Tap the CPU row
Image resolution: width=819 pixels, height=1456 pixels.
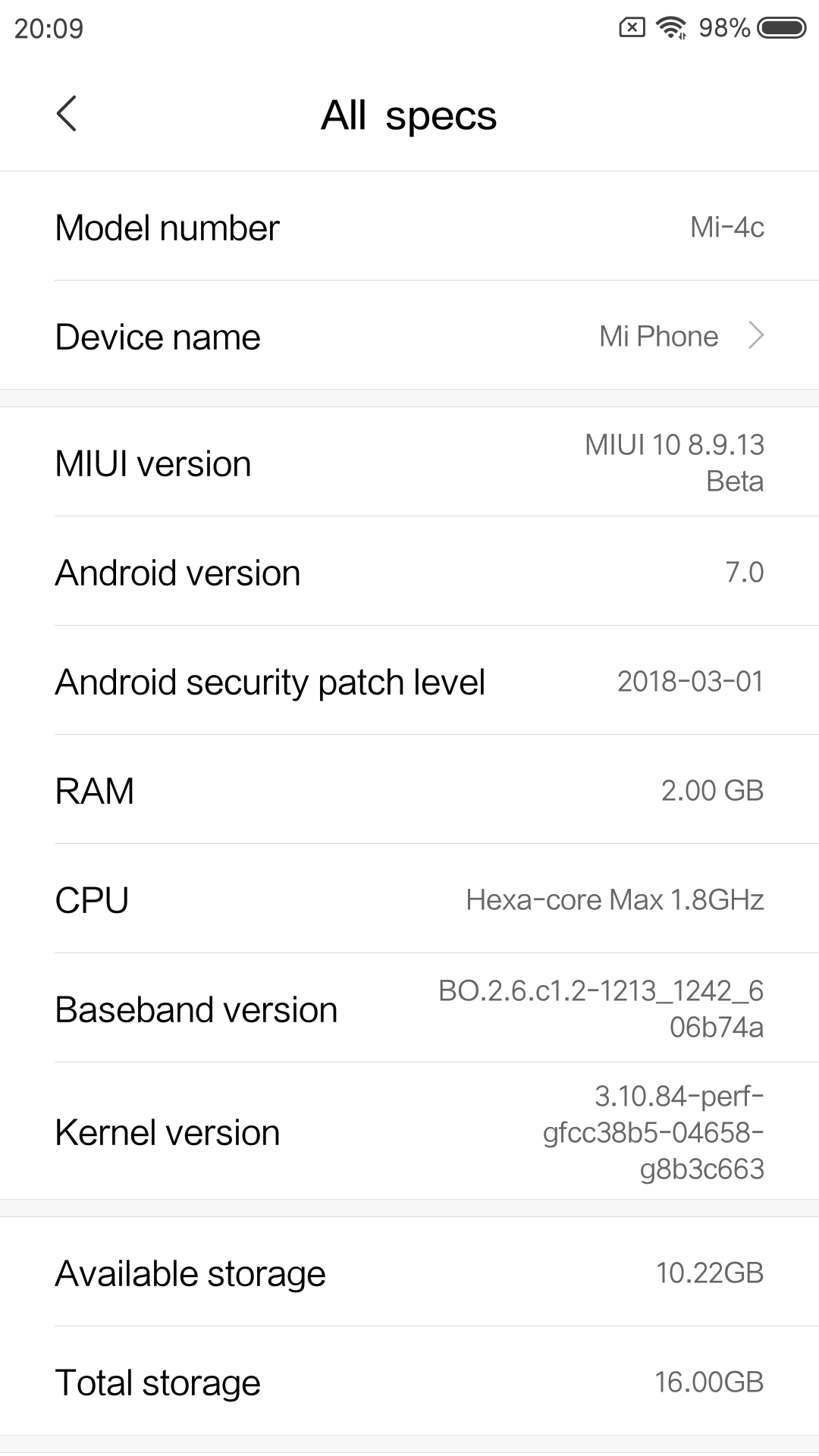coord(409,899)
